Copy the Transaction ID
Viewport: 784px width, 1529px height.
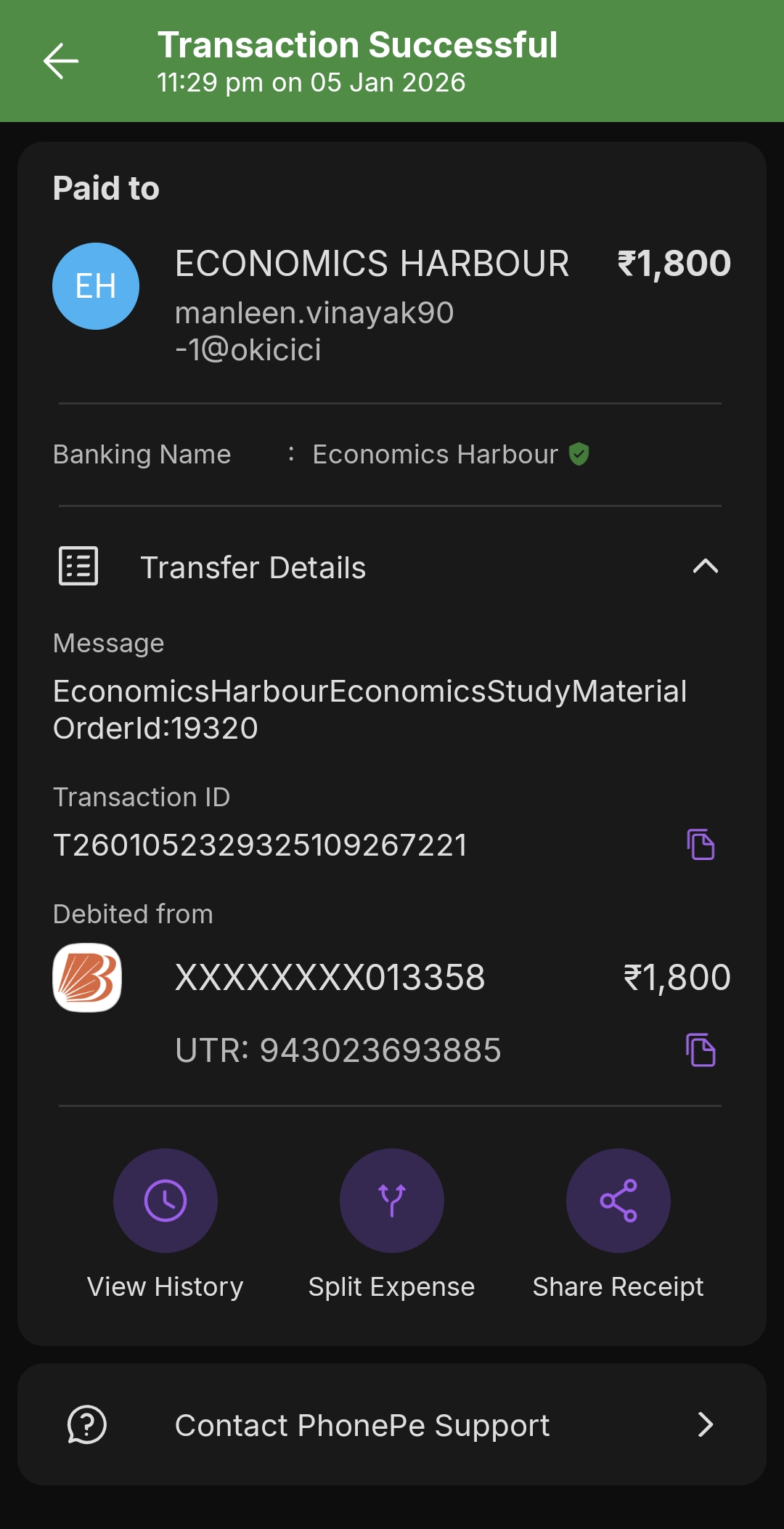click(x=701, y=845)
